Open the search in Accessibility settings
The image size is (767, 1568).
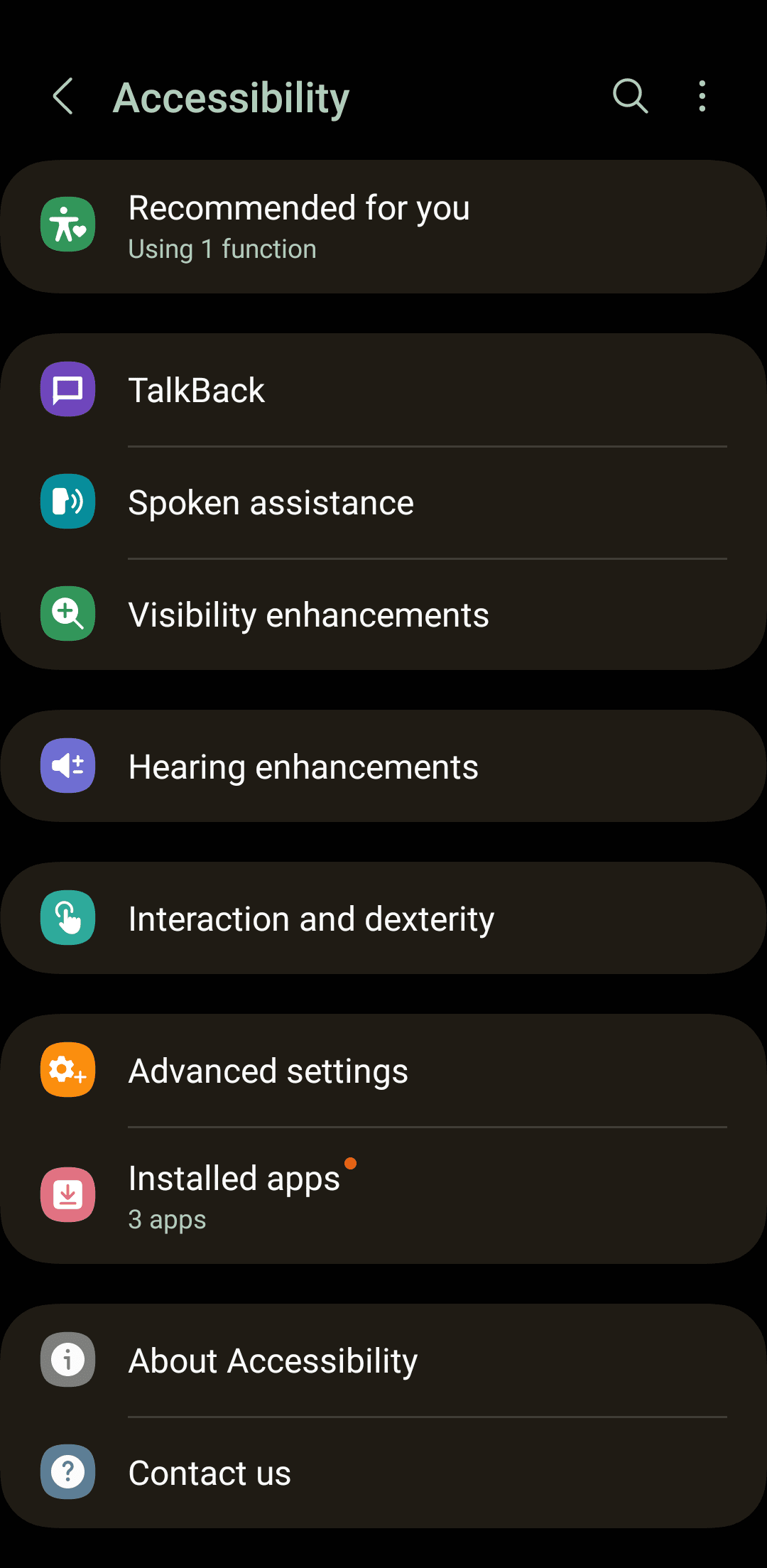click(629, 96)
